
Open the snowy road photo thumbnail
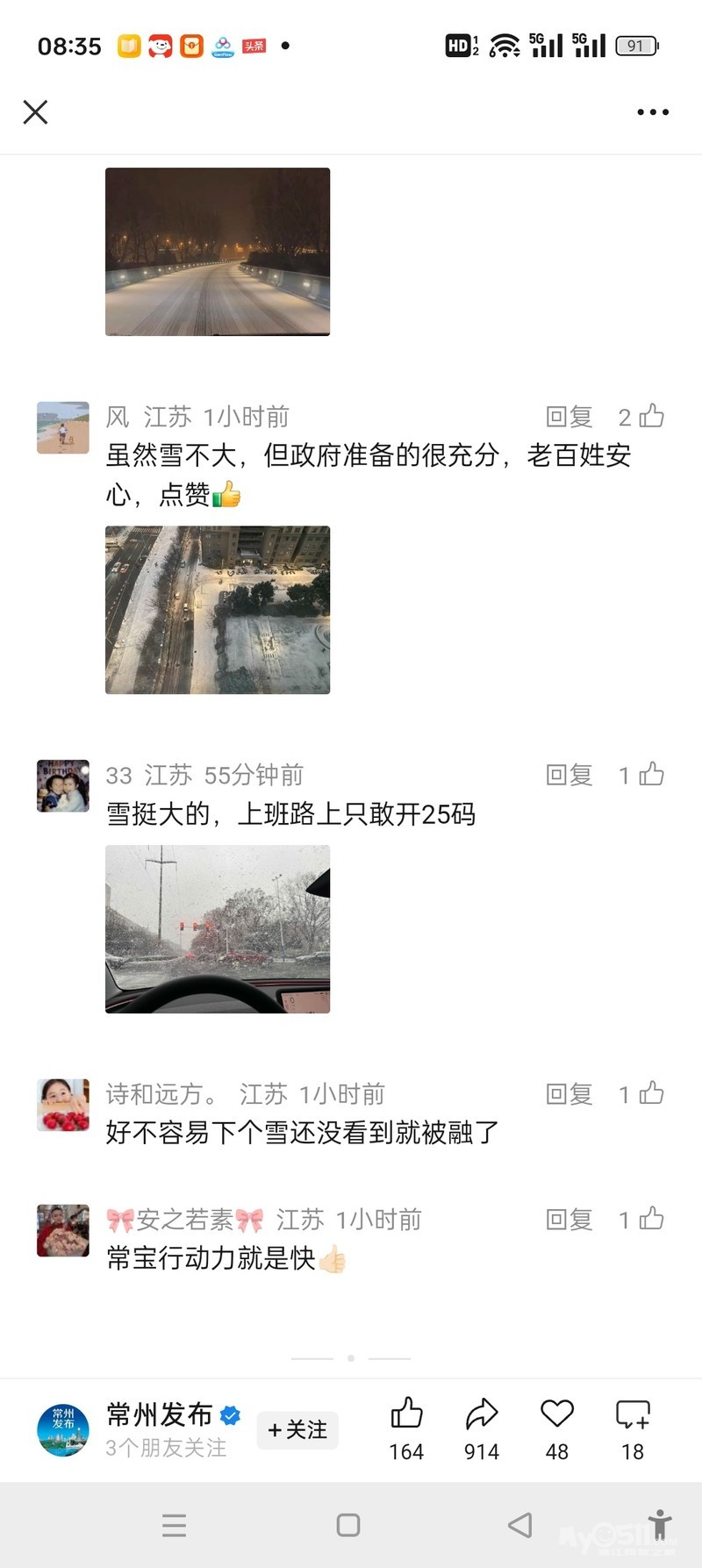(218, 252)
